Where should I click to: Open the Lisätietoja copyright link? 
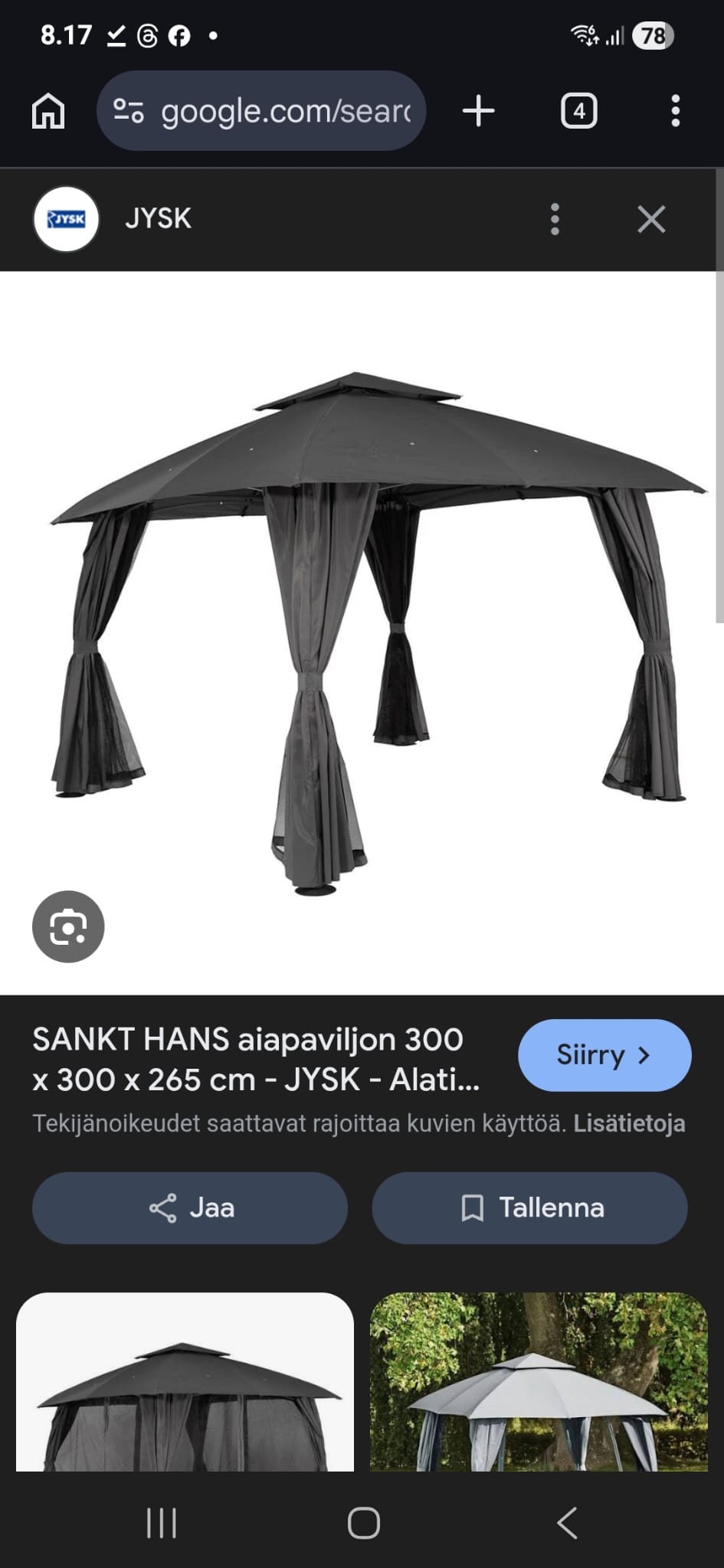pos(629,1123)
